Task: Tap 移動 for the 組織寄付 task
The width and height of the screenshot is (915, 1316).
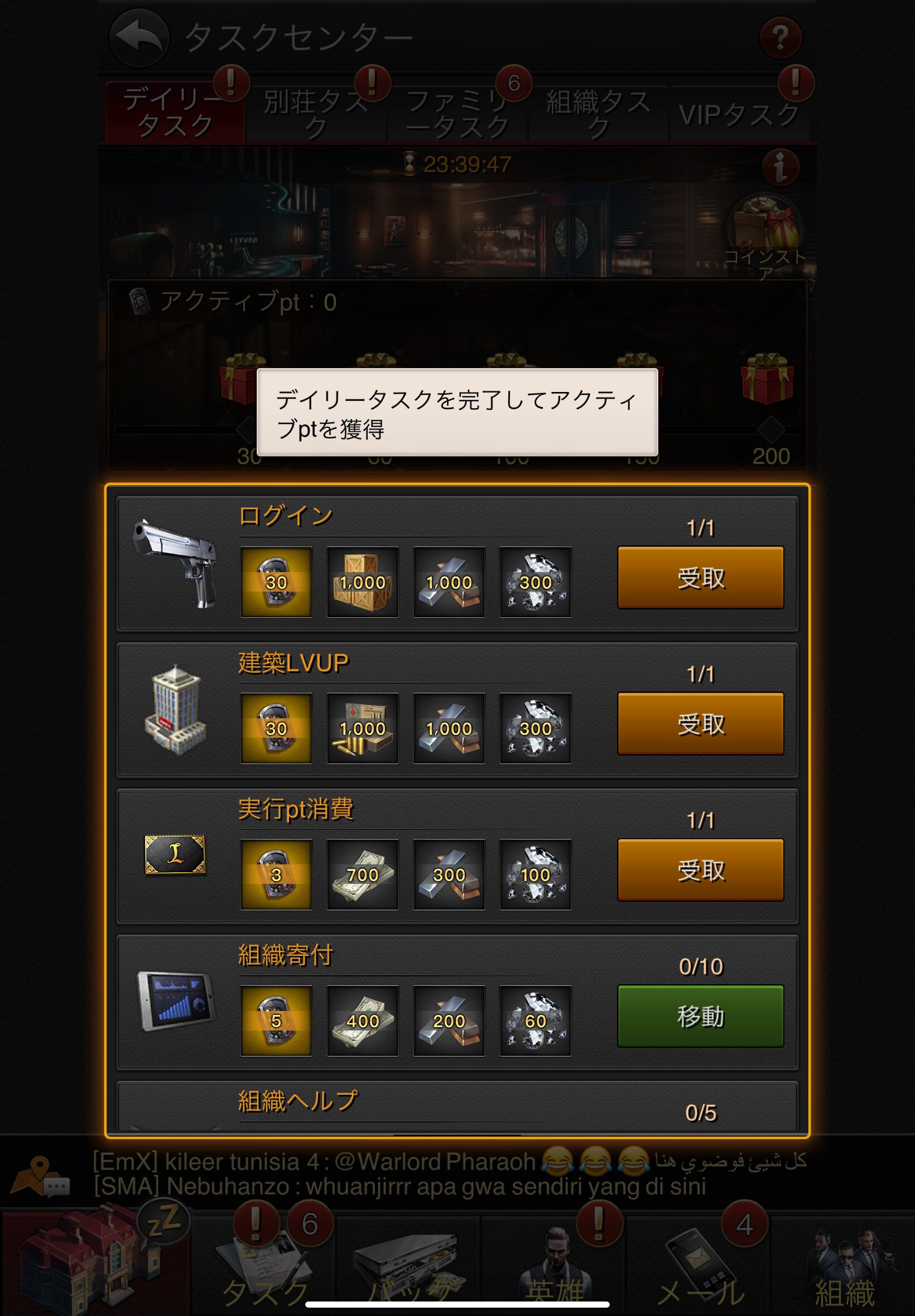Action: [x=700, y=1016]
